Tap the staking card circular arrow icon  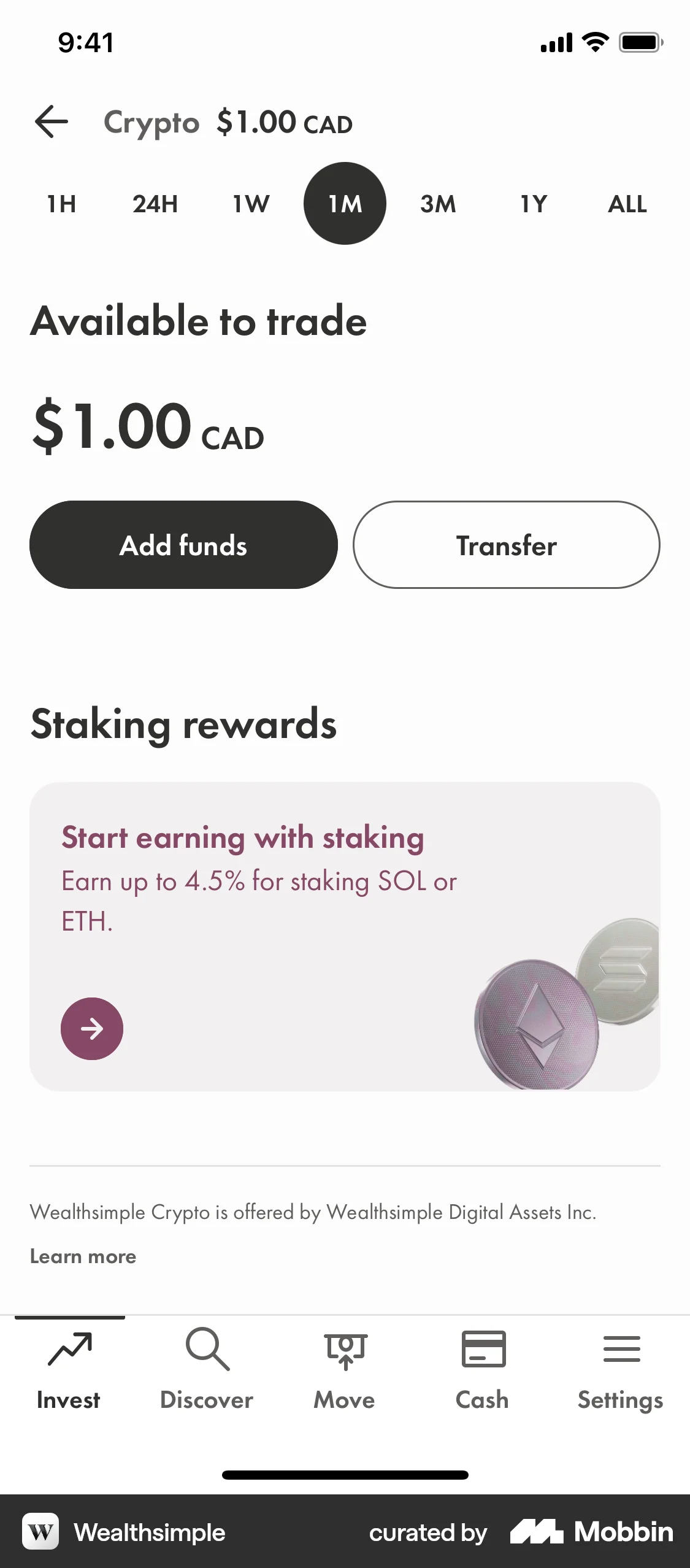(x=91, y=1029)
